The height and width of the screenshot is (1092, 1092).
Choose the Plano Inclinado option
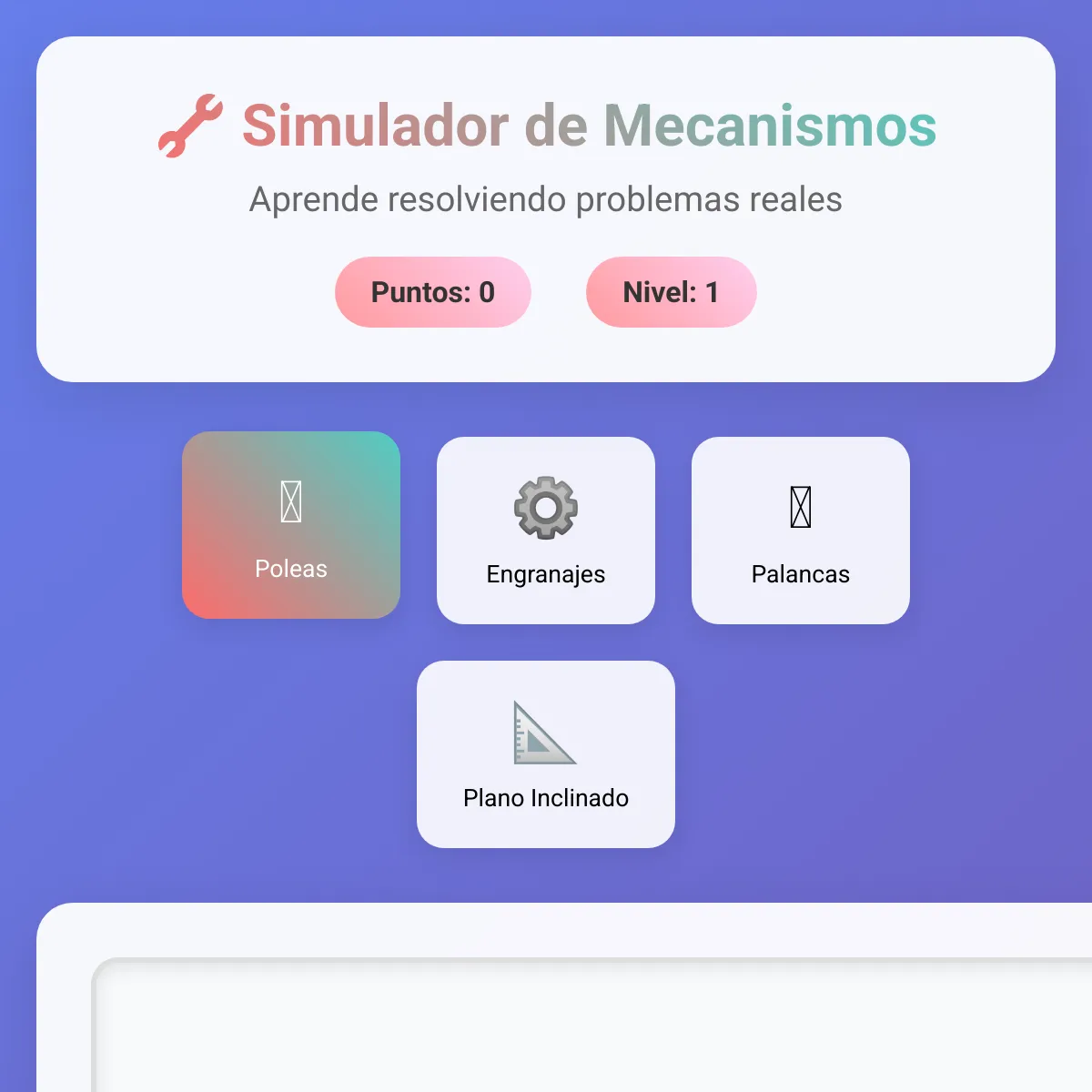[x=546, y=754]
